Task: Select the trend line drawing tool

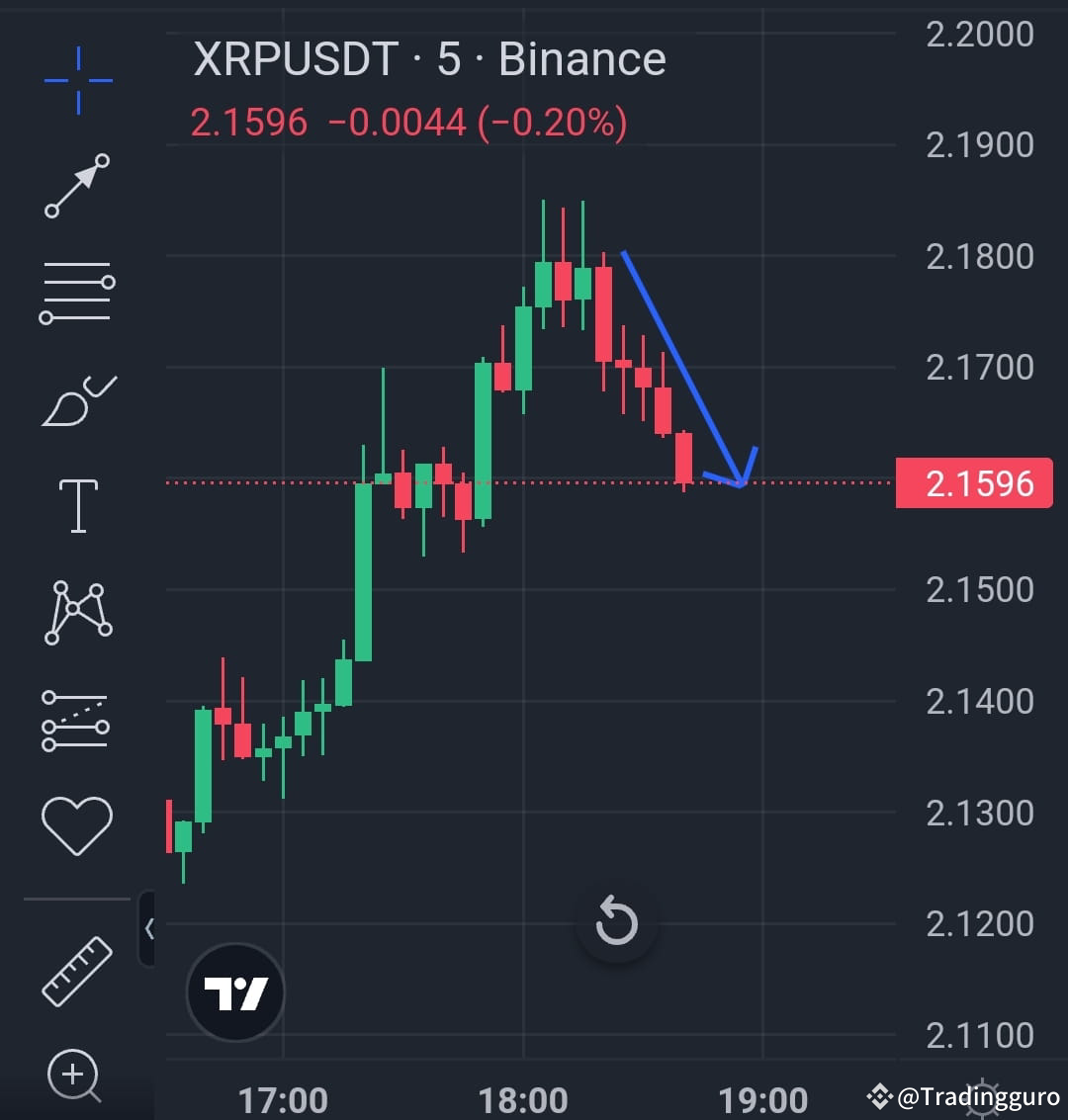Action: click(77, 186)
